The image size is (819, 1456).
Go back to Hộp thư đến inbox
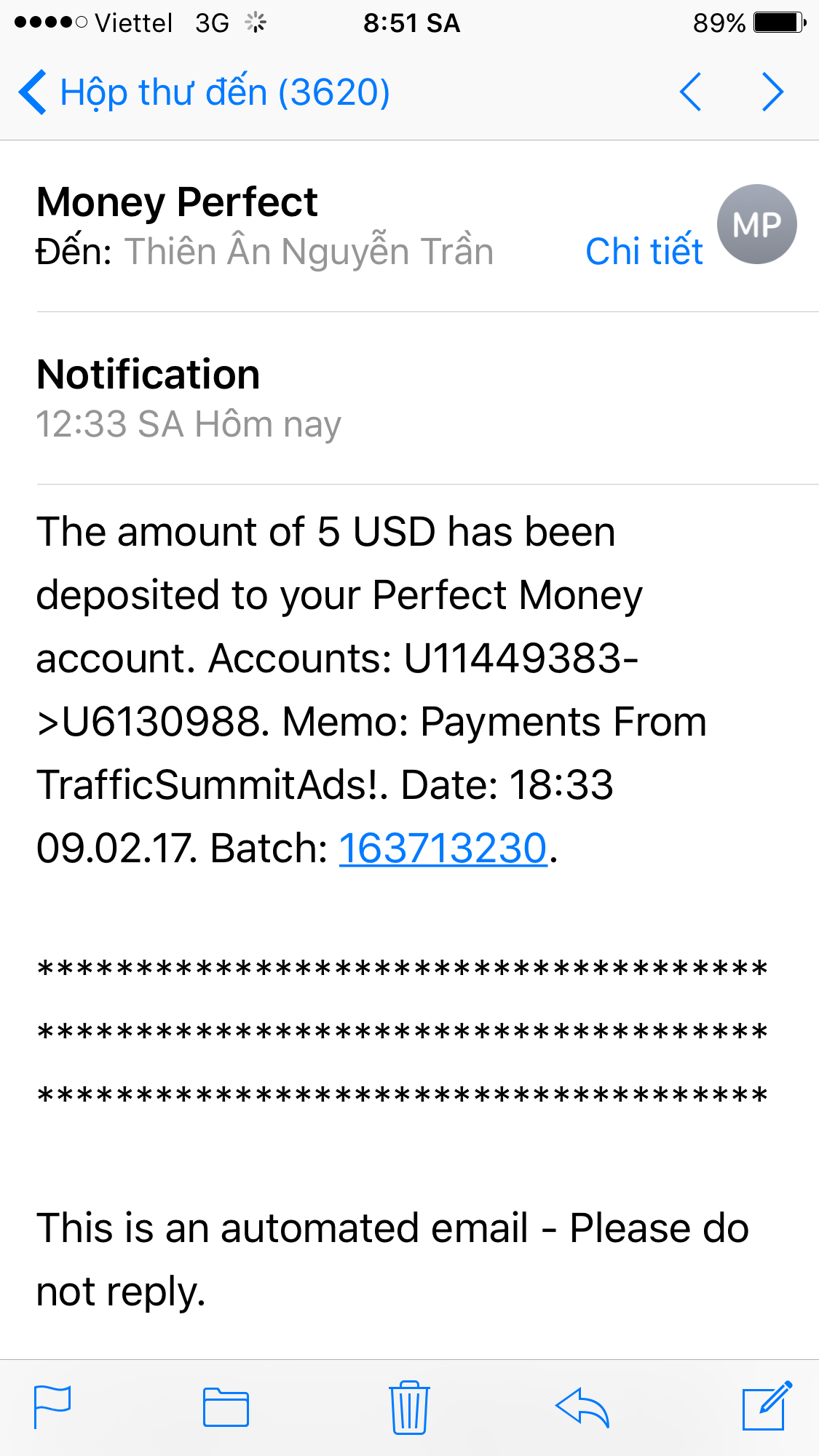pyautogui.click(x=204, y=92)
